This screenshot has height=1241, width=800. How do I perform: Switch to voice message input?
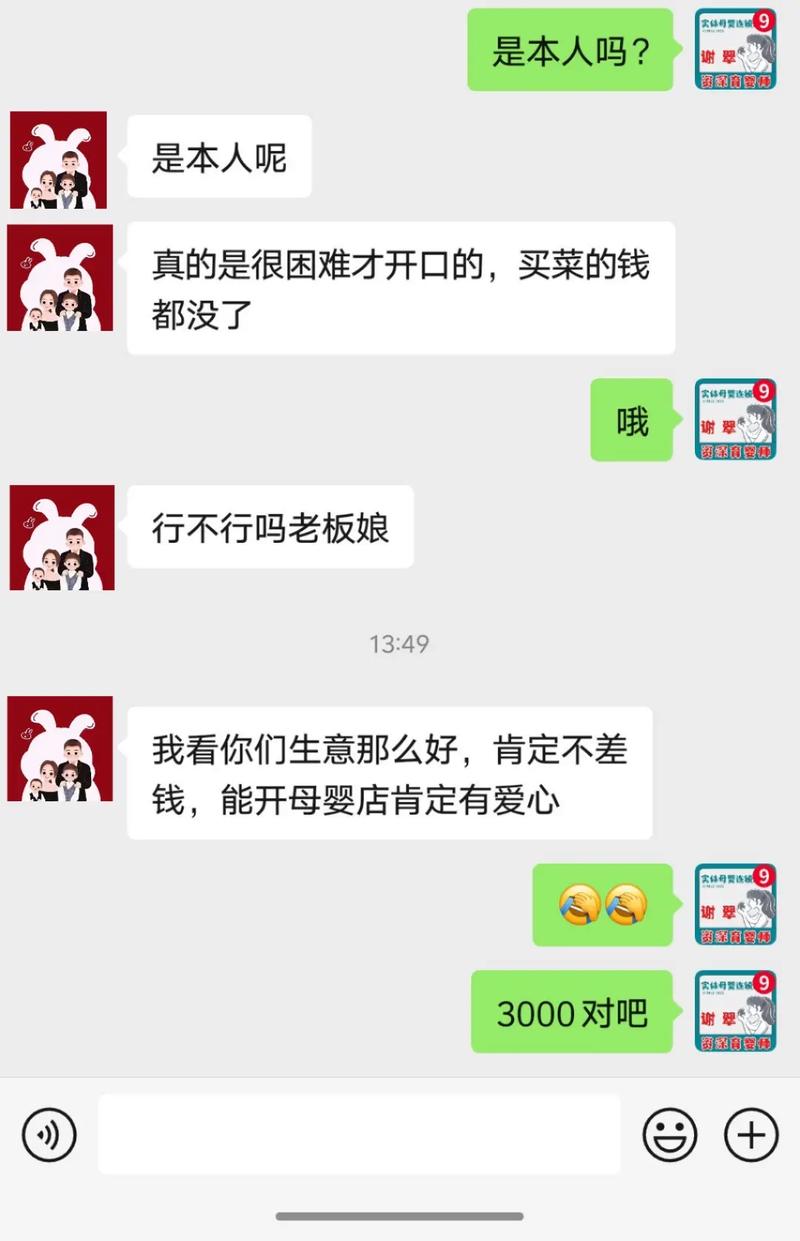pyautogui.click(x=49, y=1134)
